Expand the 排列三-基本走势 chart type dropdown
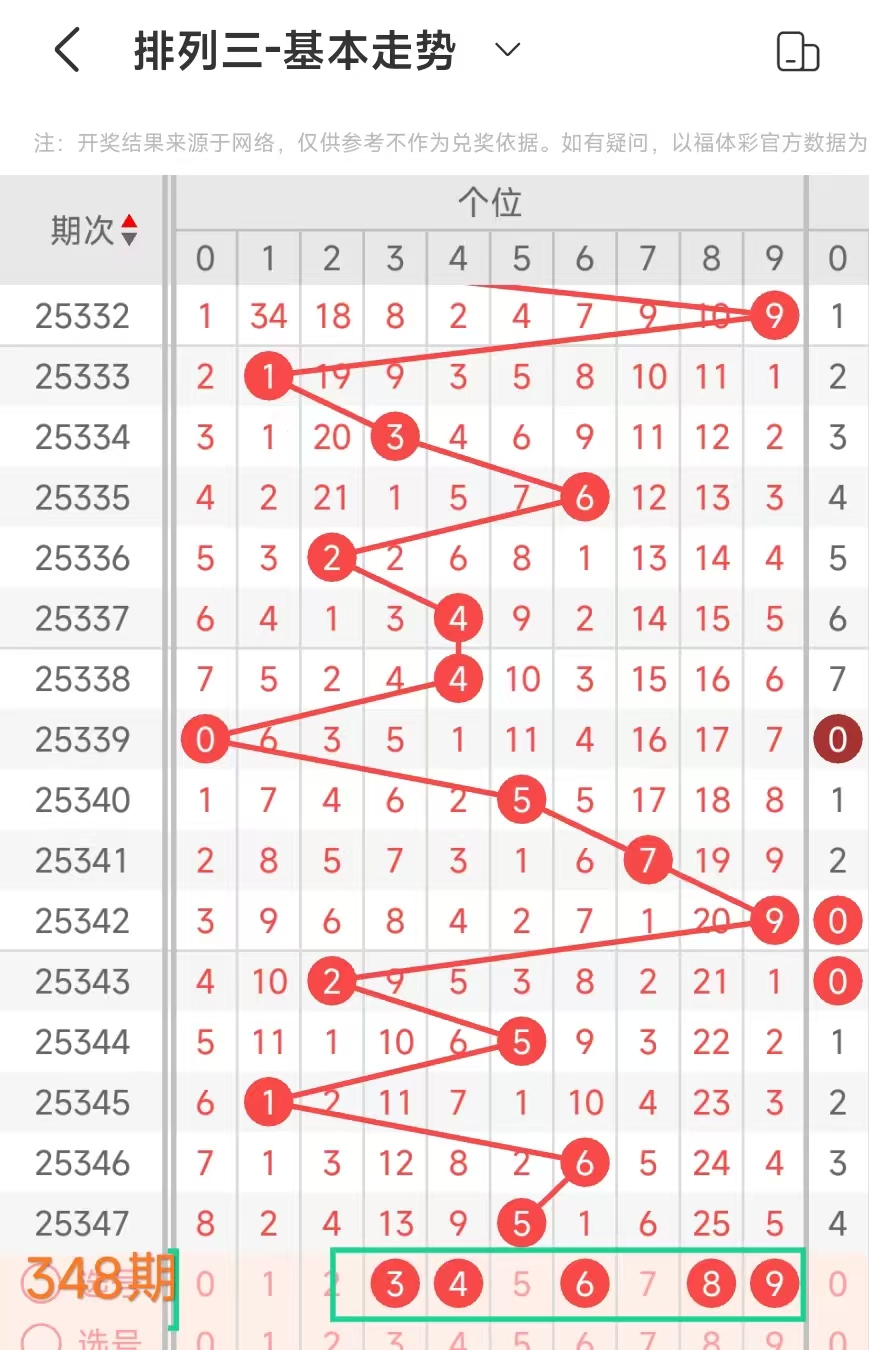This screenshot has width=869, height=1350. tap(508, 50)
